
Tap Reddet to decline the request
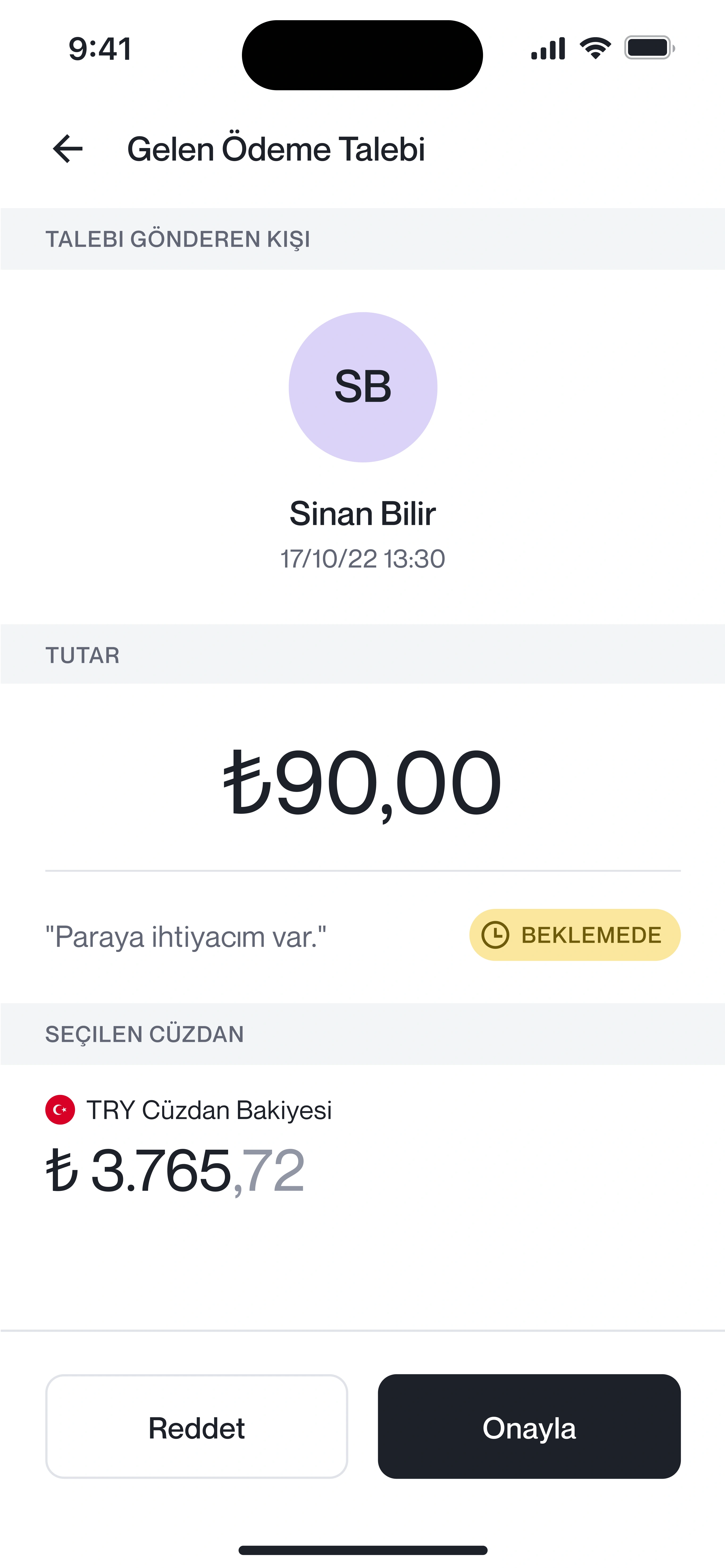tap(197, 1427)
